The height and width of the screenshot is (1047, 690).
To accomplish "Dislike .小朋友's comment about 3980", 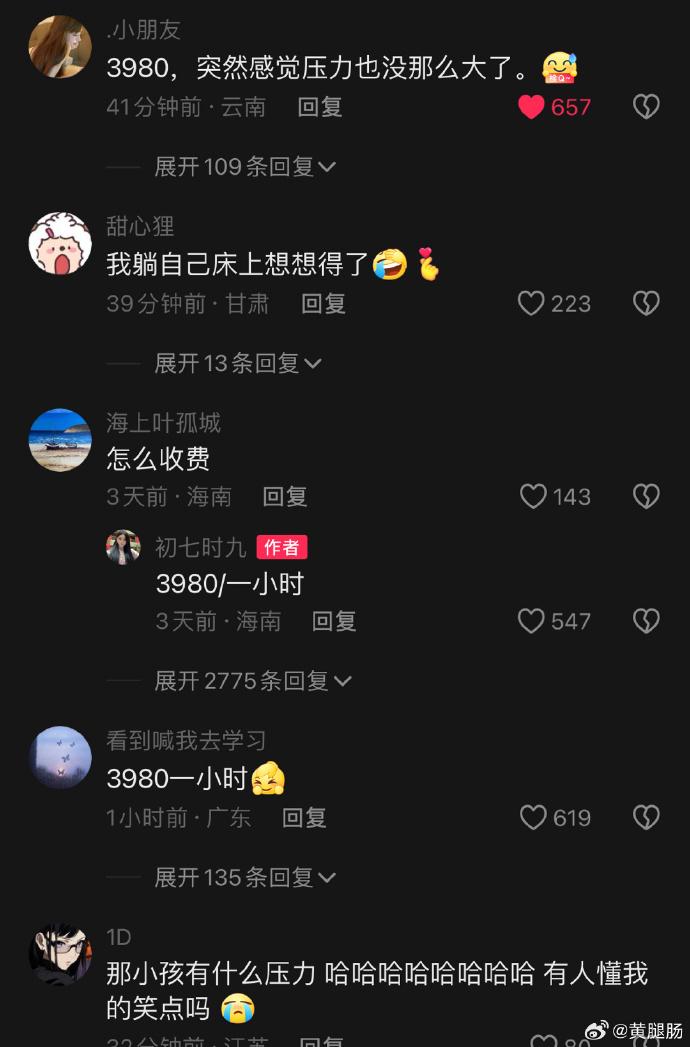I will (646, 107).
